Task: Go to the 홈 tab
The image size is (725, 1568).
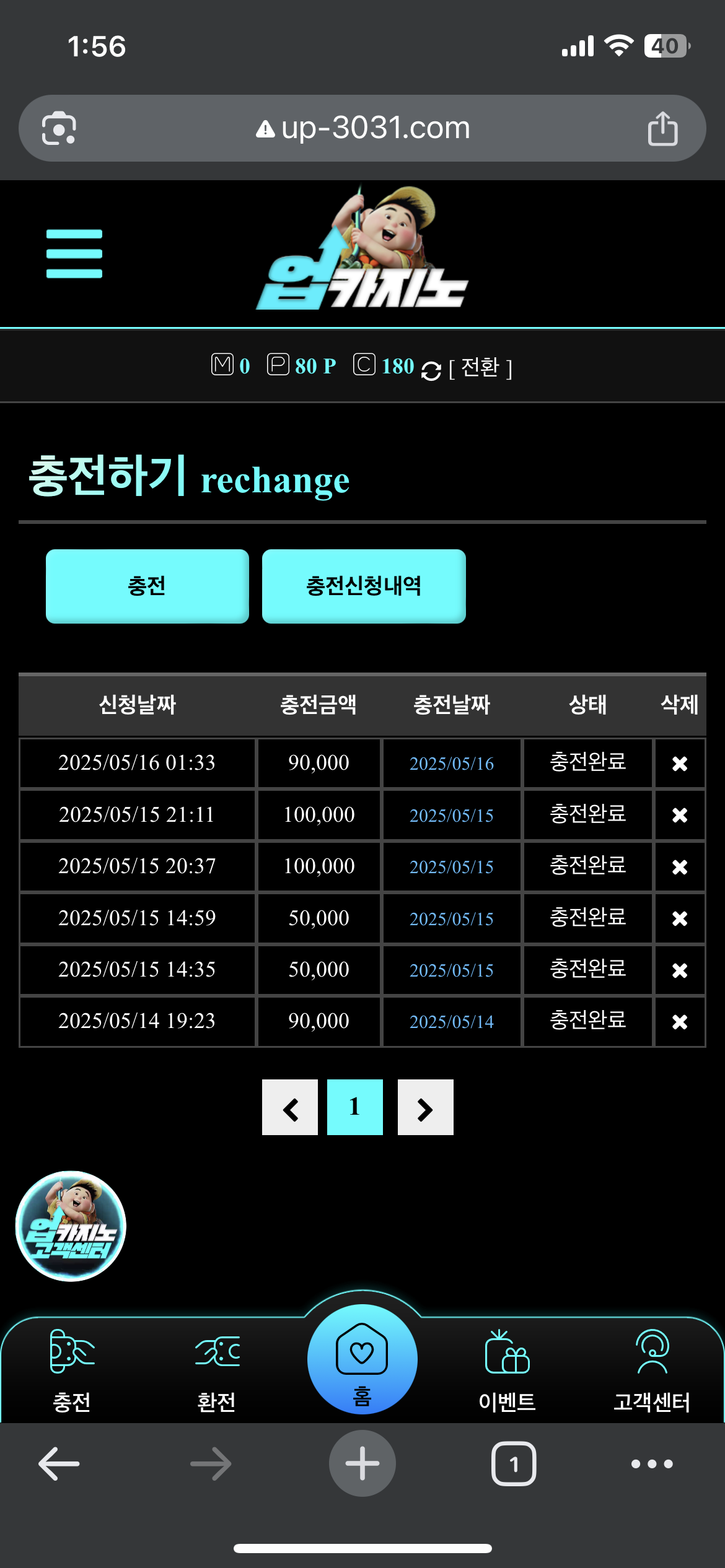Action: coord(362,1360)
